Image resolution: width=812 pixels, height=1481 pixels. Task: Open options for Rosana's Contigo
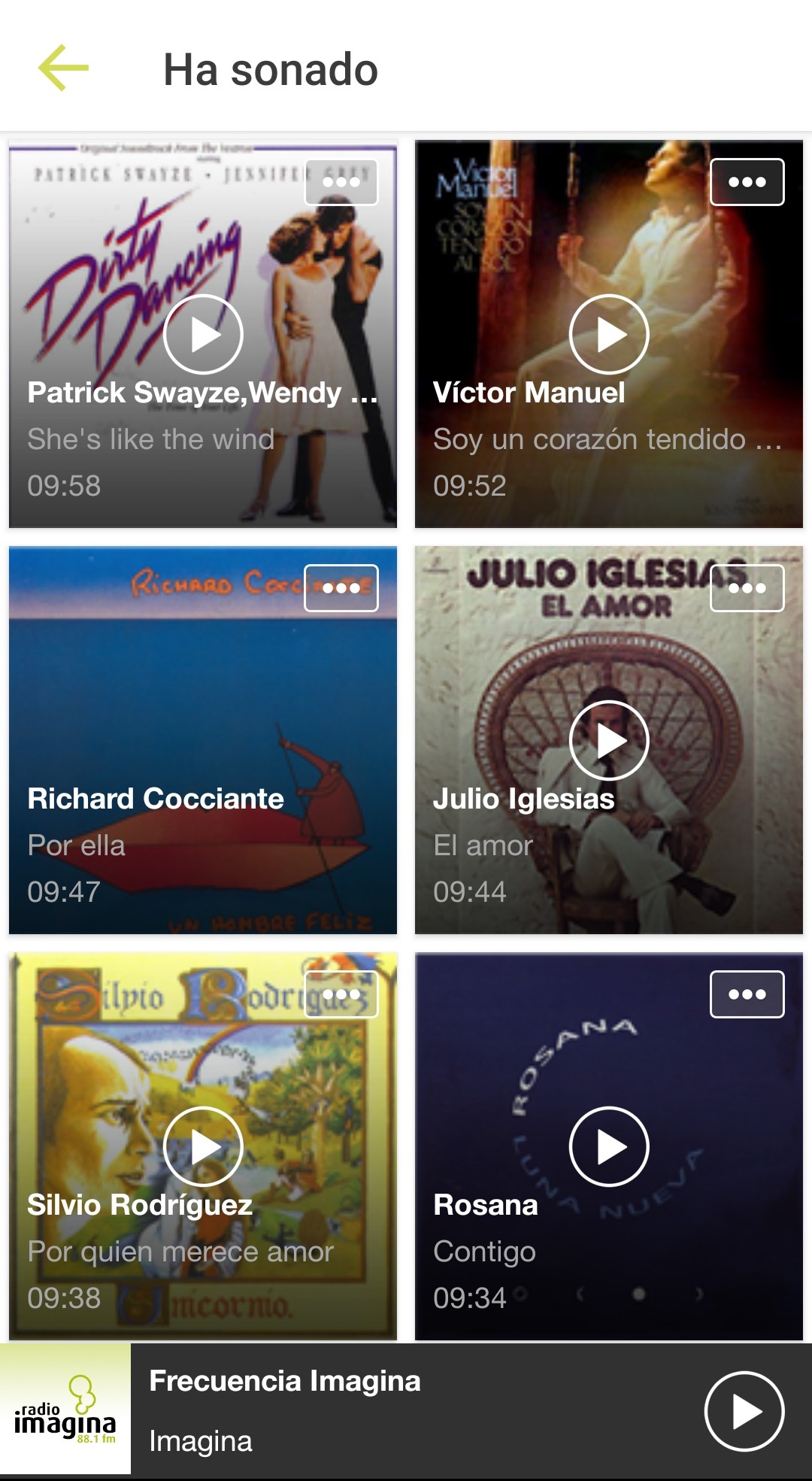coord(747,994)
